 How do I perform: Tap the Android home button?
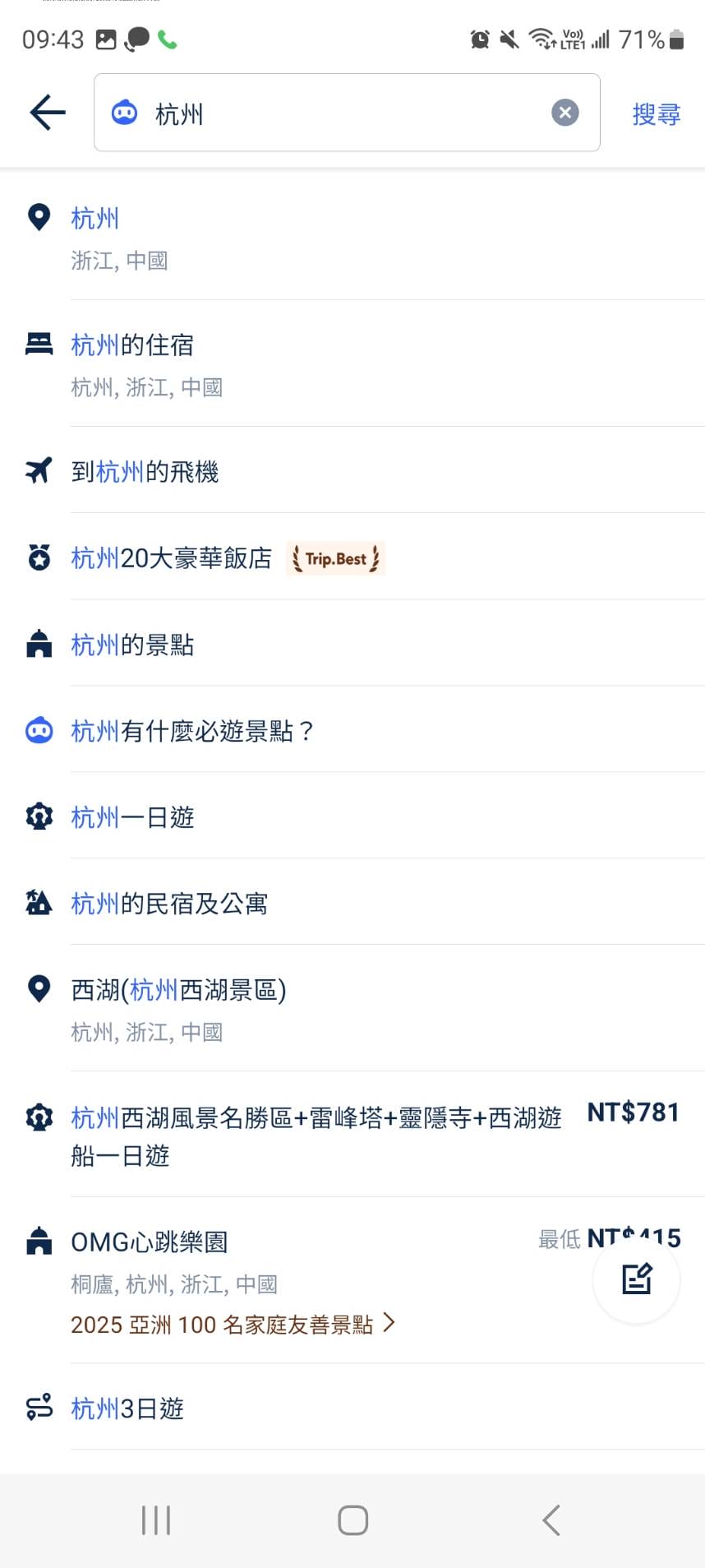[x=352, y=1519]
